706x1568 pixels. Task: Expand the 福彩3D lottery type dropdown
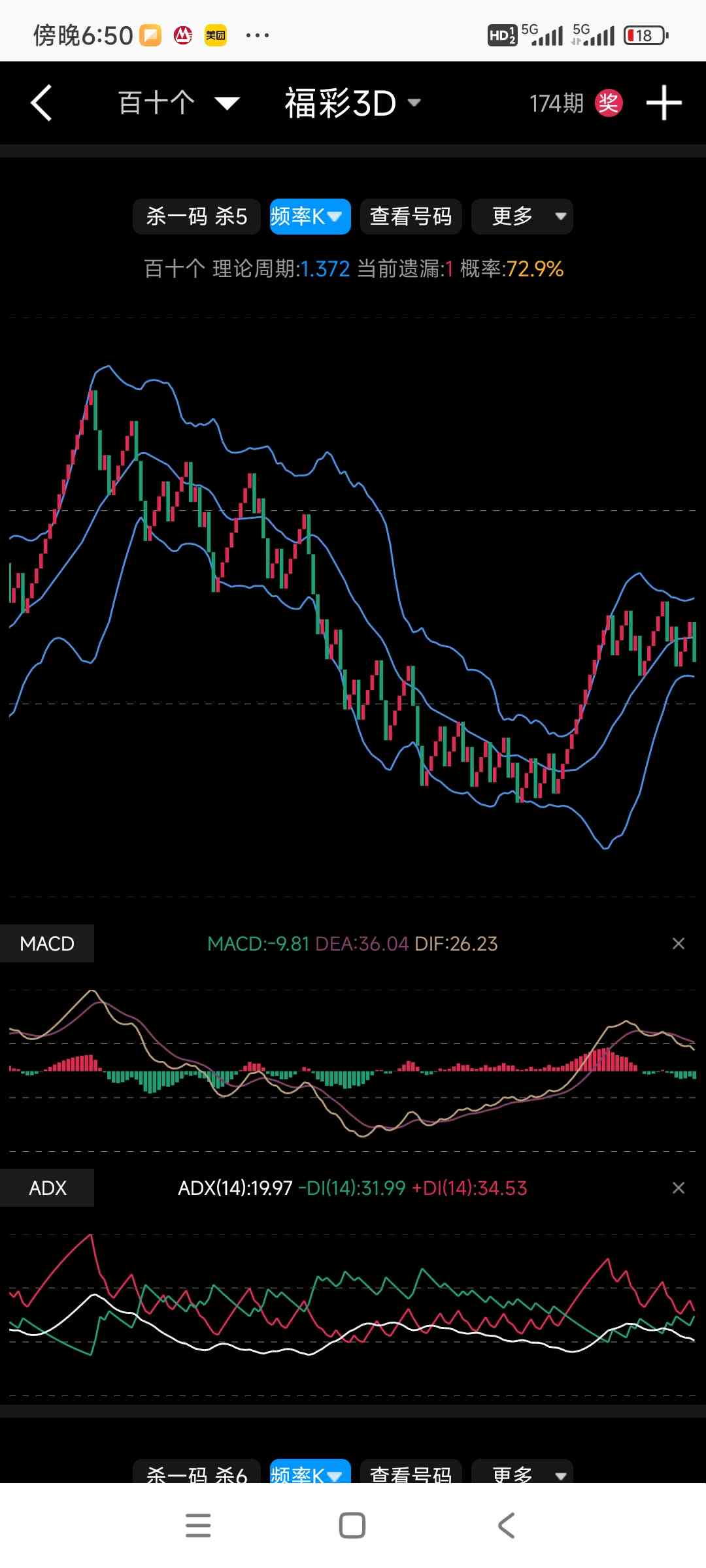pos(352,103)
